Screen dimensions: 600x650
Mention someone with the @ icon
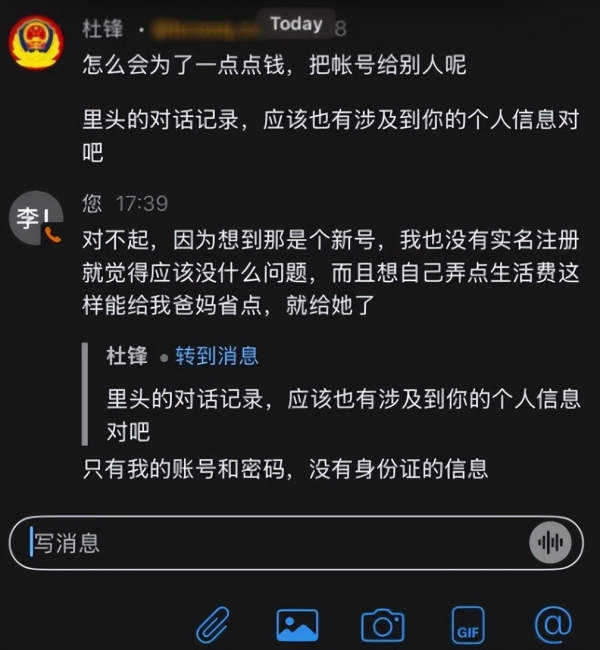coord(552,623)
